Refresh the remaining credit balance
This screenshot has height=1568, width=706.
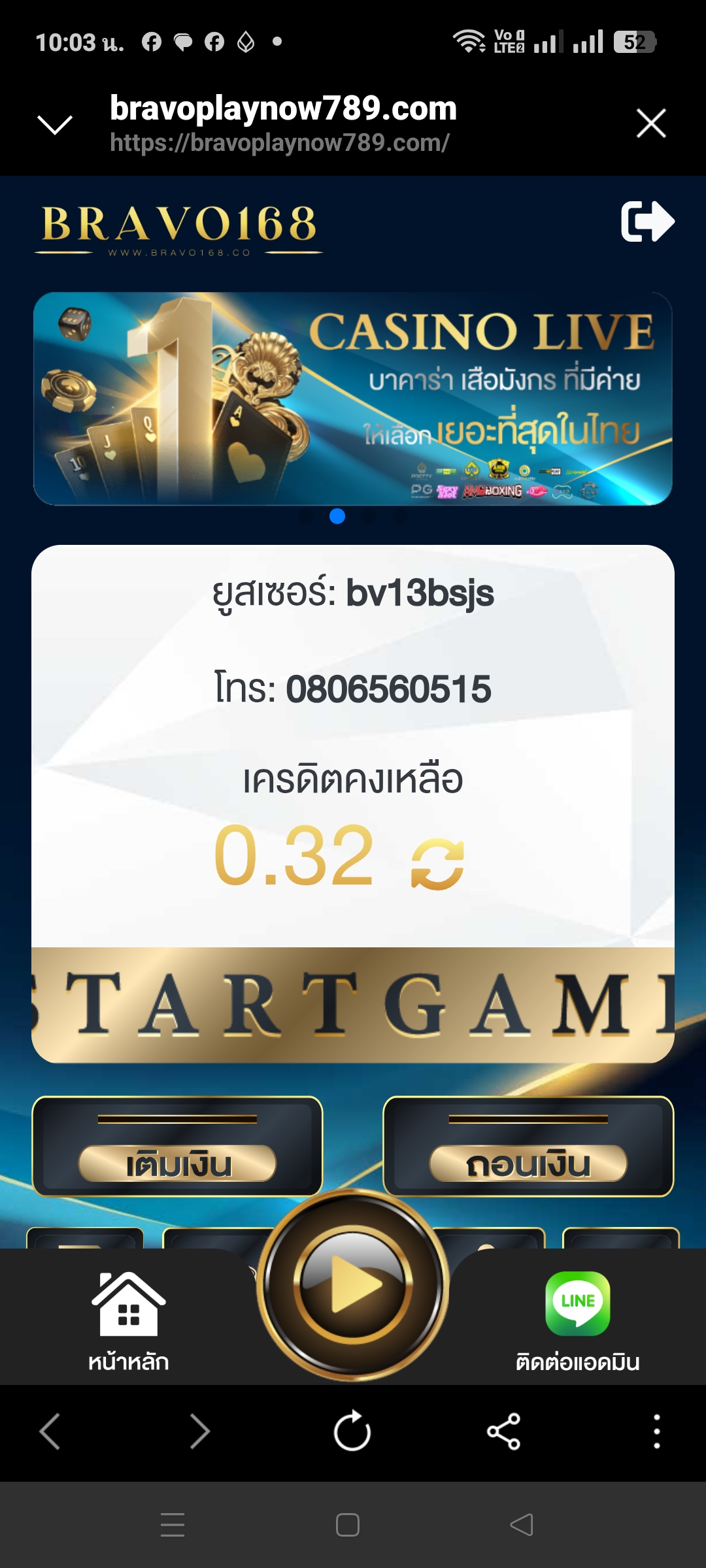[x=437, y=864]
